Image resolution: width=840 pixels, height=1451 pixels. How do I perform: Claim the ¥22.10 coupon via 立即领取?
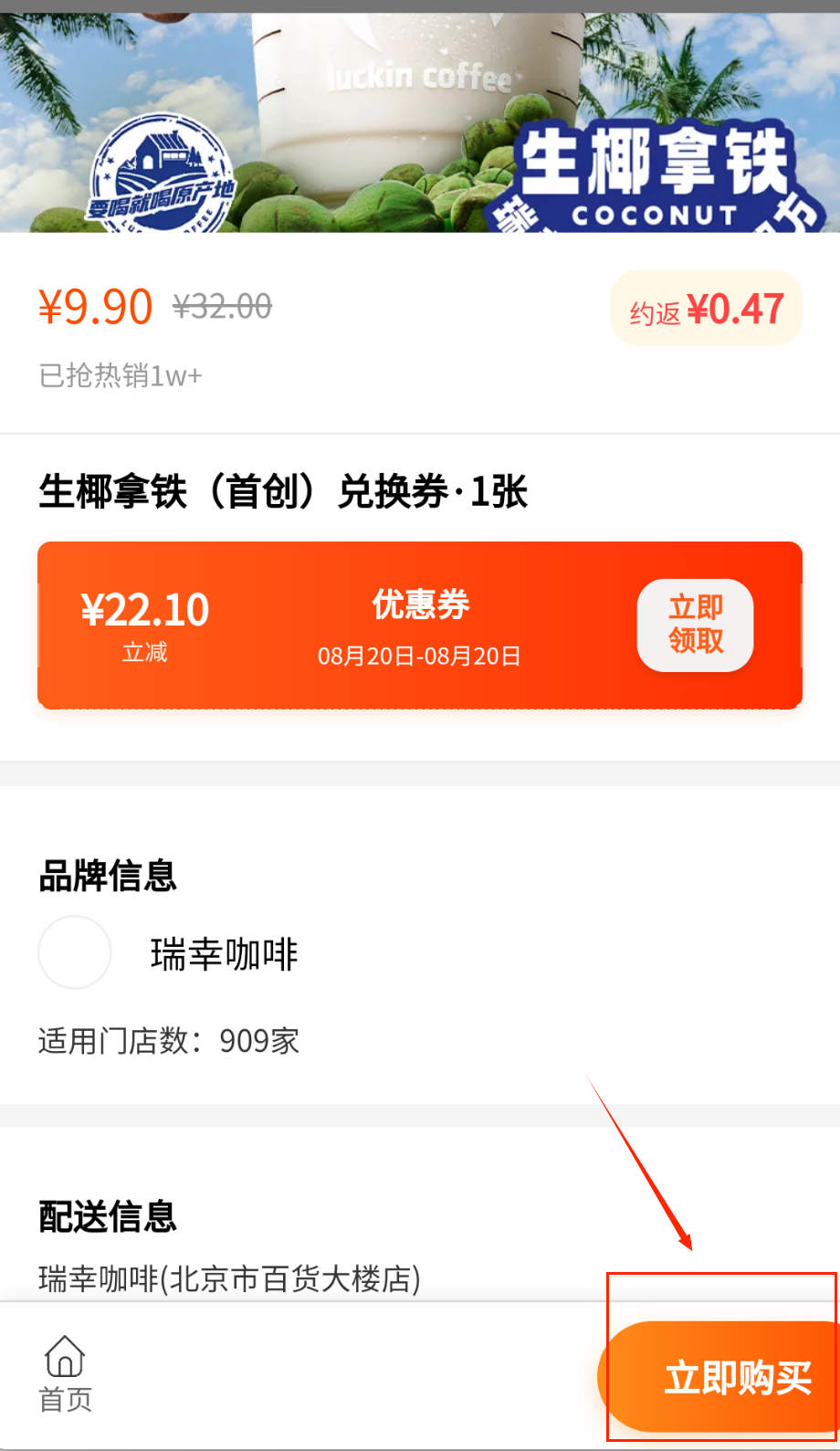(x=695, y=625)
